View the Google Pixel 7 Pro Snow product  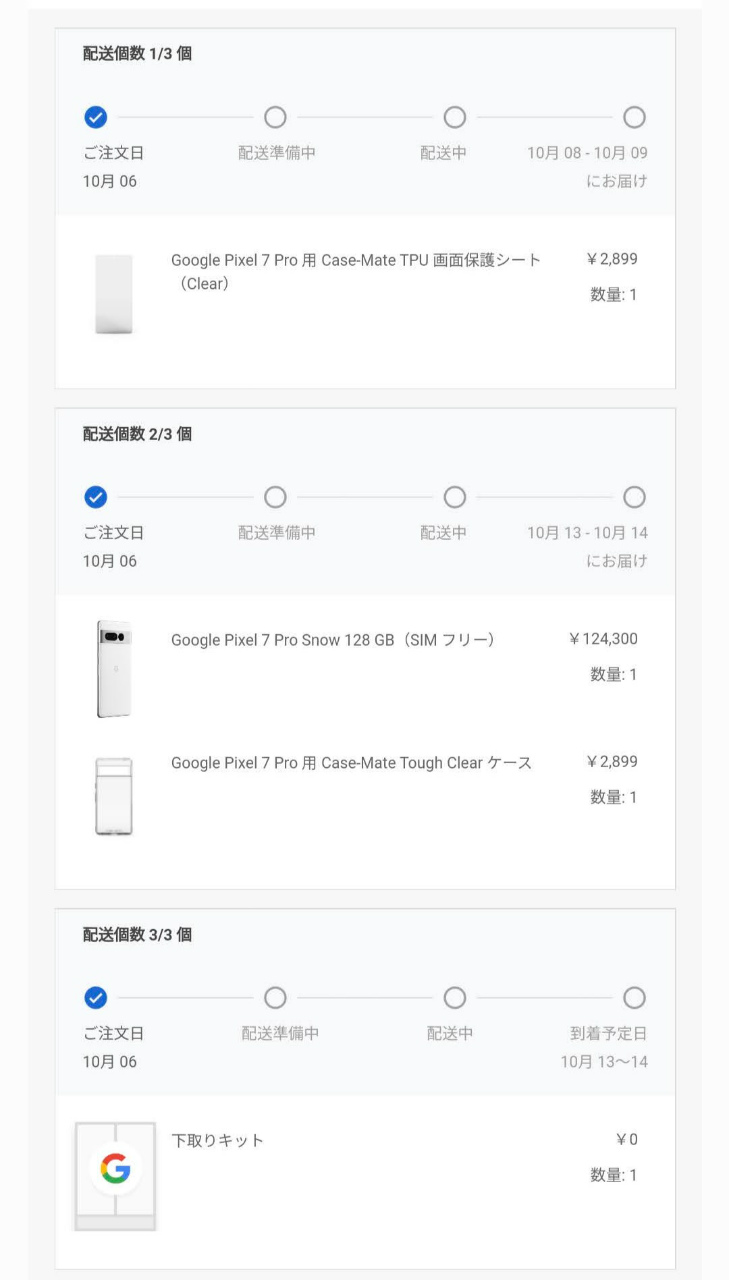coord(332,640)
